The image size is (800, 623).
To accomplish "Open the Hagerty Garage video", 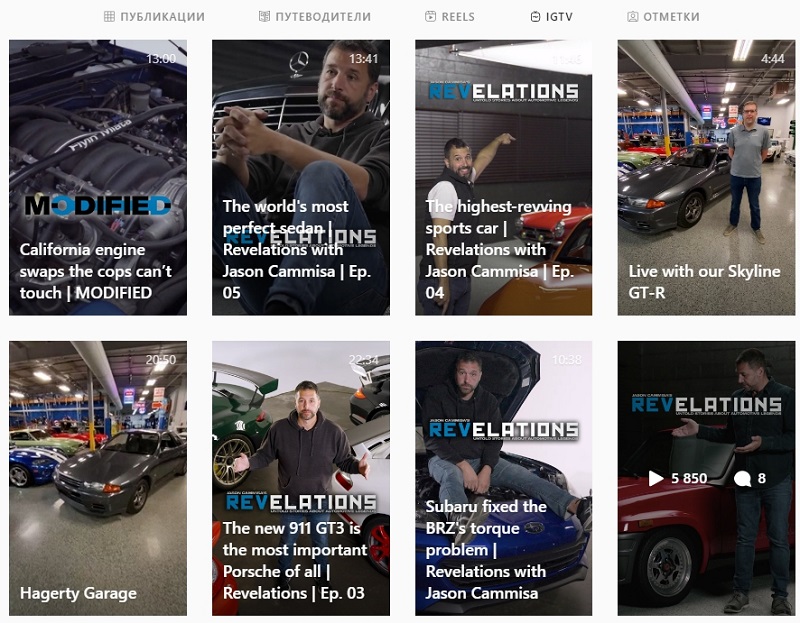I will [x=98, y=478].
